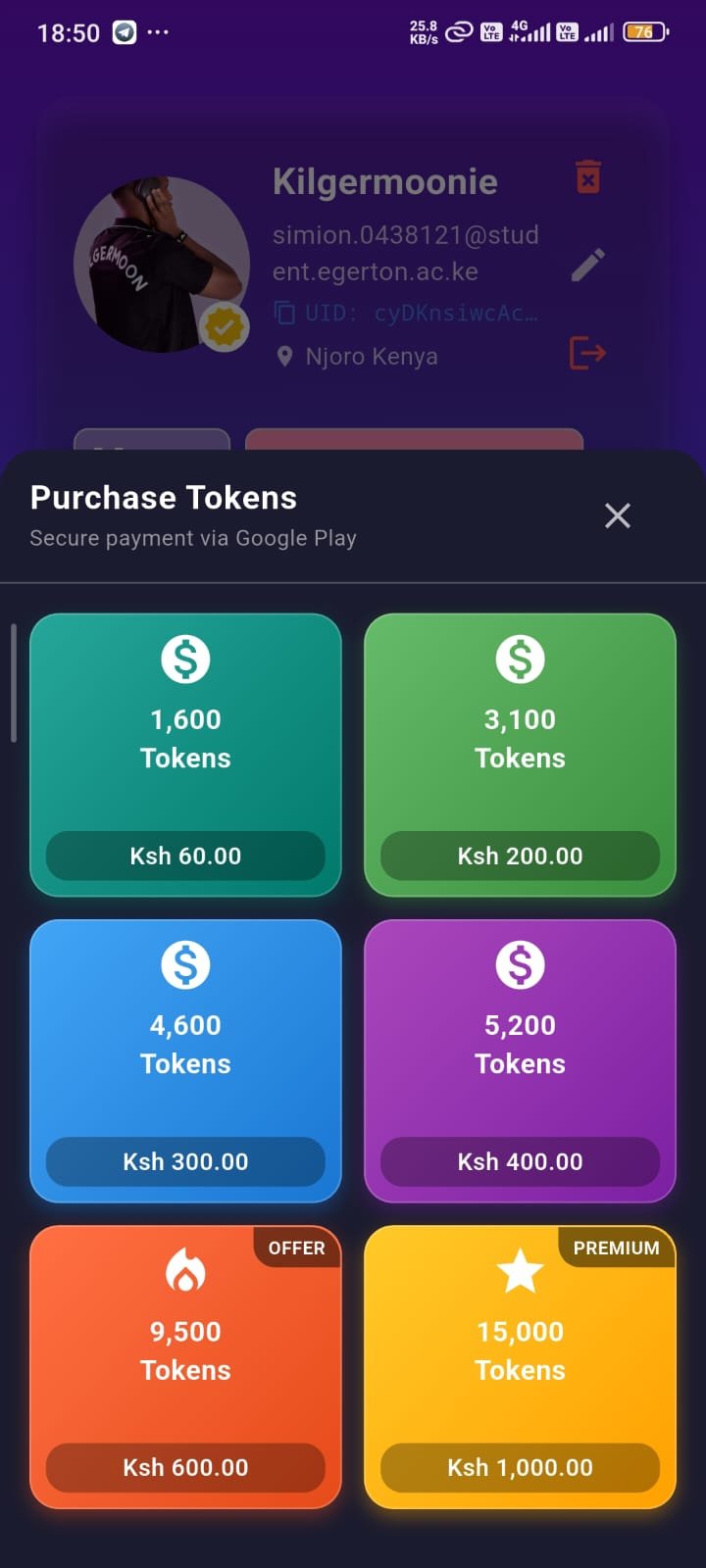The width and height of the screenshot is (706, 1568).
Task: Tap the dollar coin icon on the 1,600 Tokens card
Action: pyautogui.click(x=185, y=660)
